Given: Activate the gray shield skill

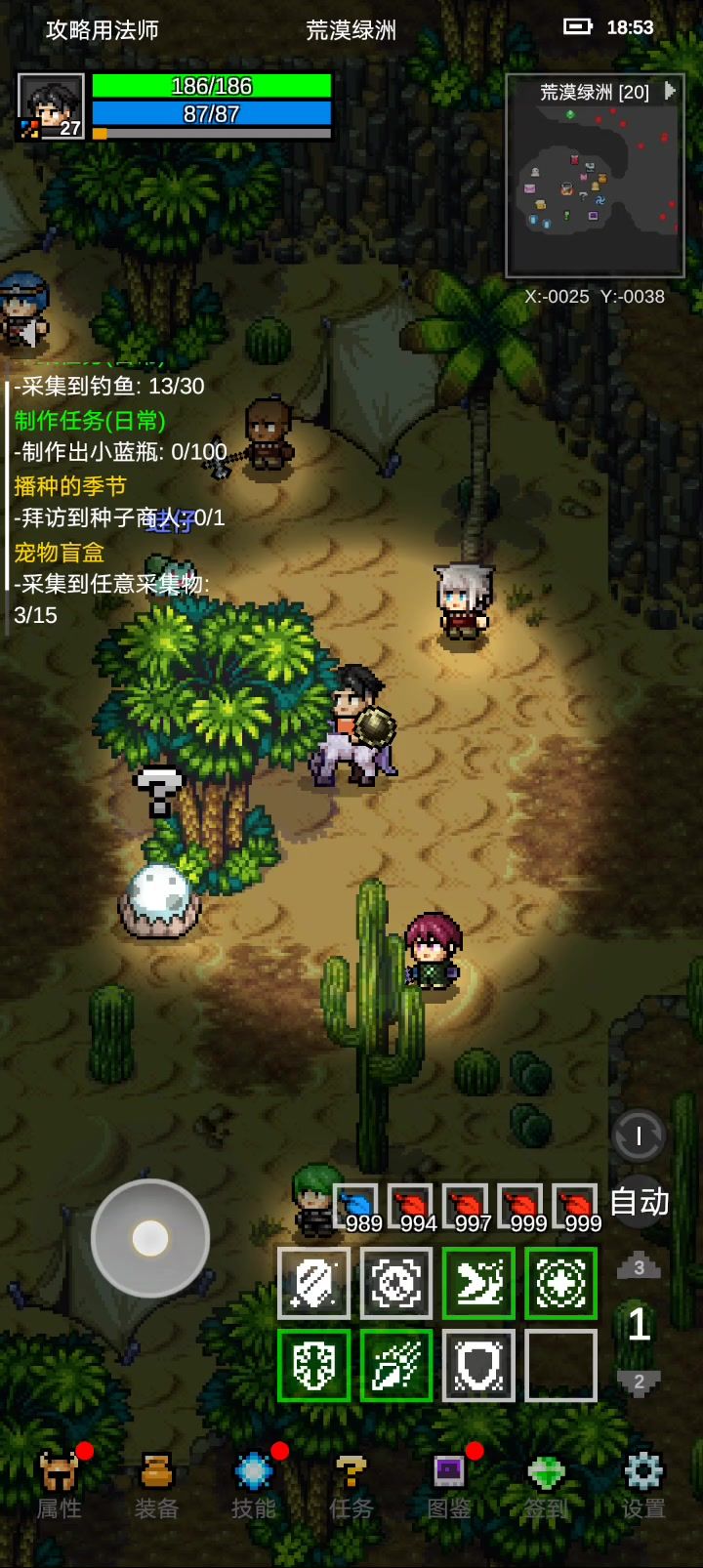Looking at the screenshot, I should [x=478, y=1365].
